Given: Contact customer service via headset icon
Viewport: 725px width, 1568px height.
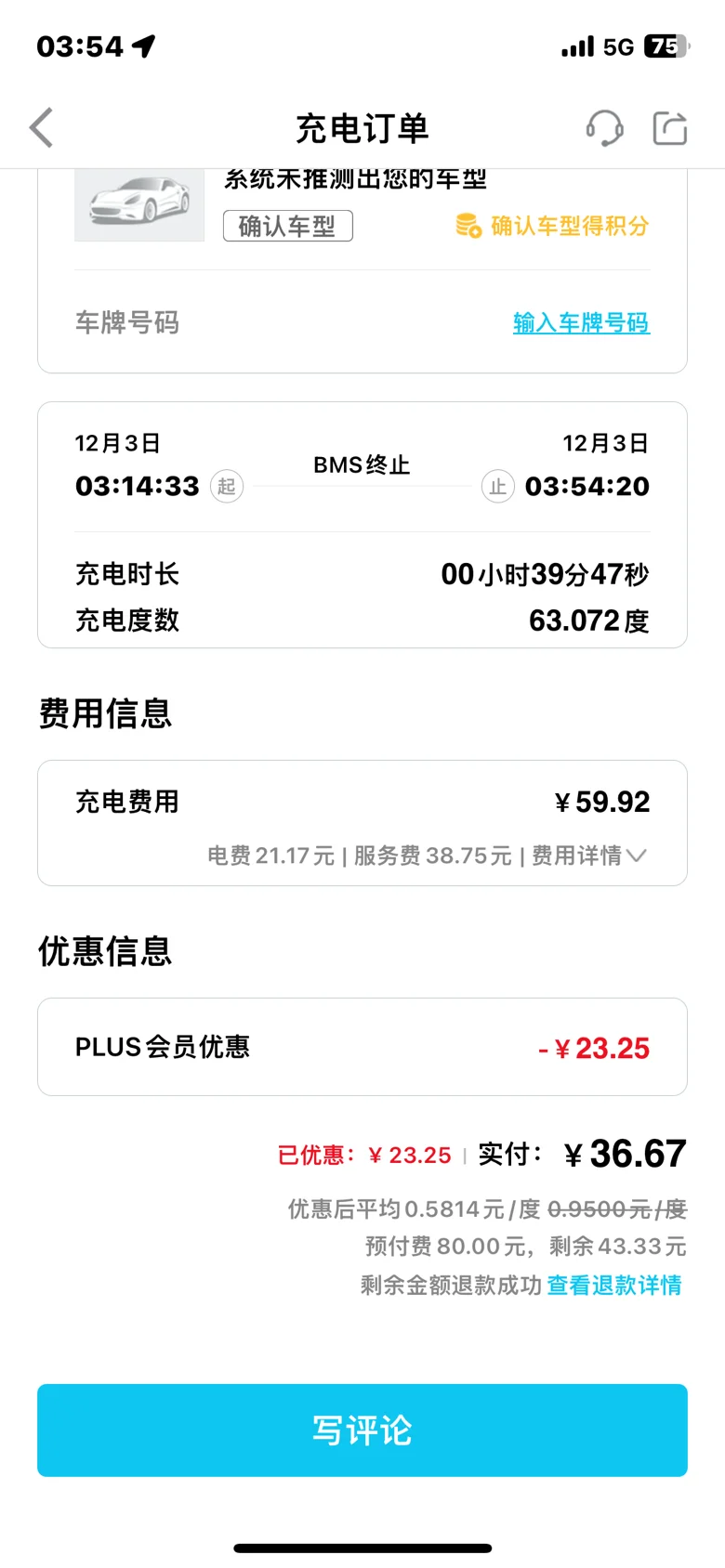Looking at the screenshot, I should click(x=604, y=128).
